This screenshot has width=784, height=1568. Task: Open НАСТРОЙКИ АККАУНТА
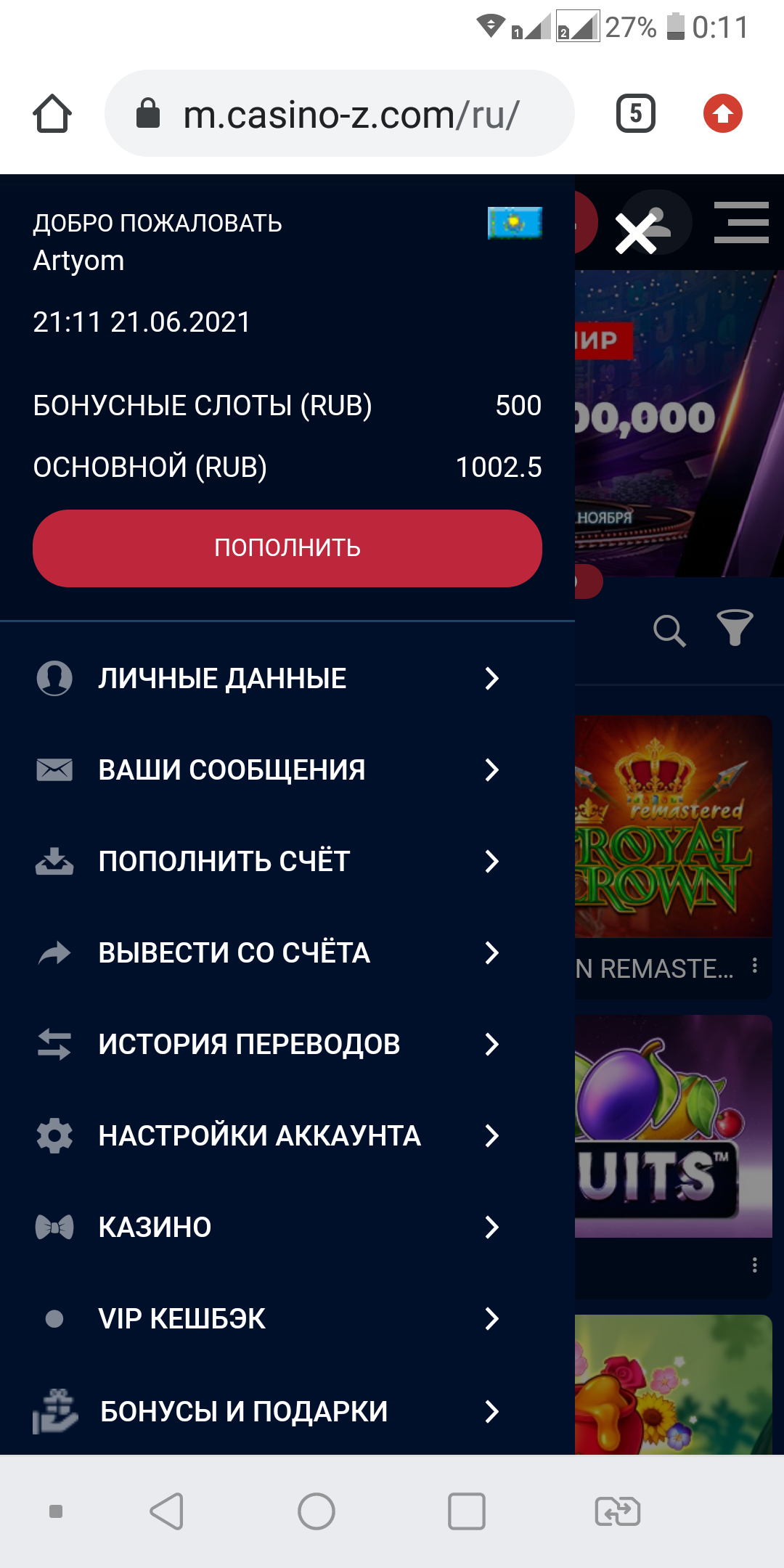pos(269,1135)
